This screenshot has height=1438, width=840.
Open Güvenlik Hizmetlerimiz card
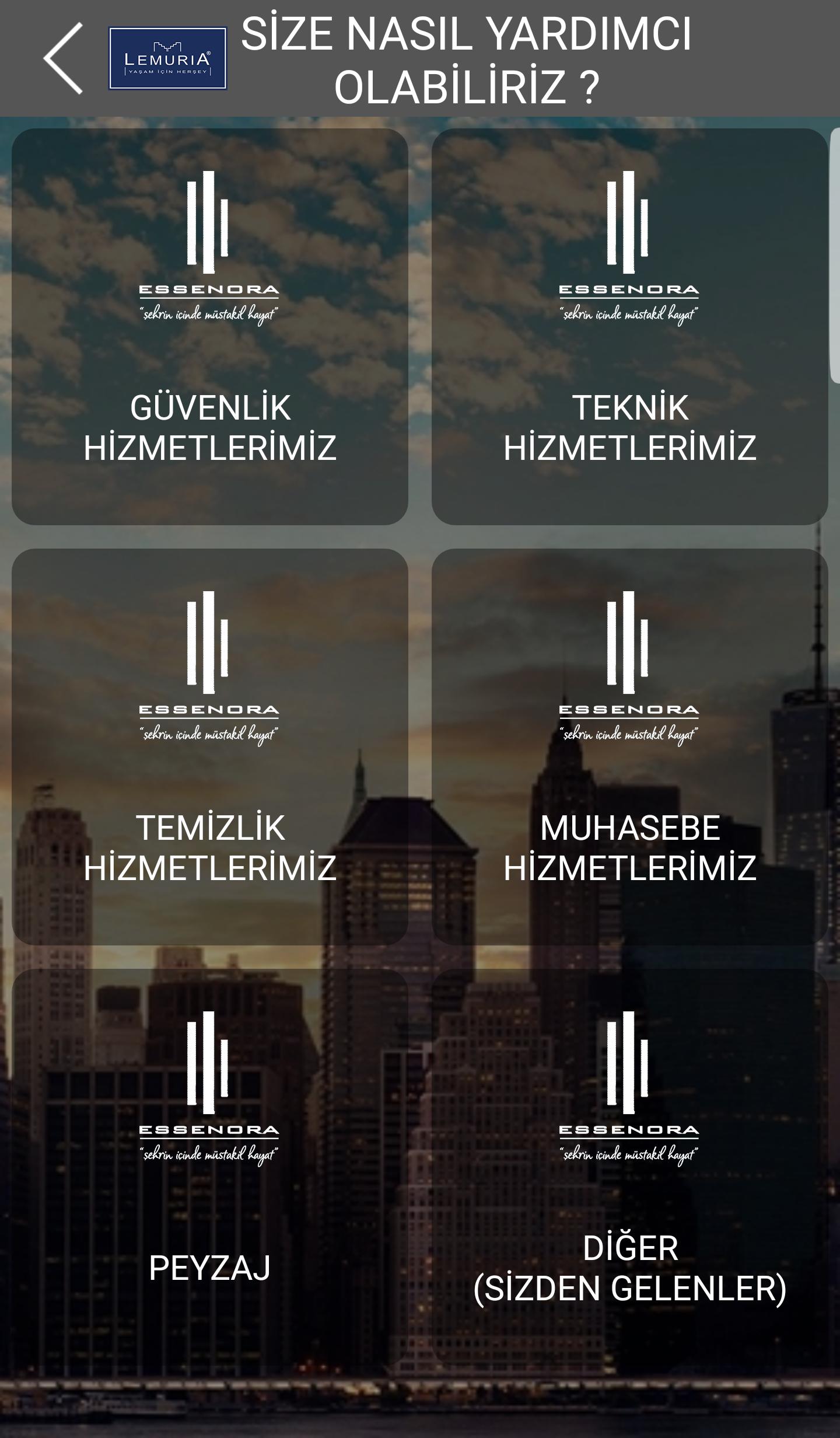coord(210,327)
